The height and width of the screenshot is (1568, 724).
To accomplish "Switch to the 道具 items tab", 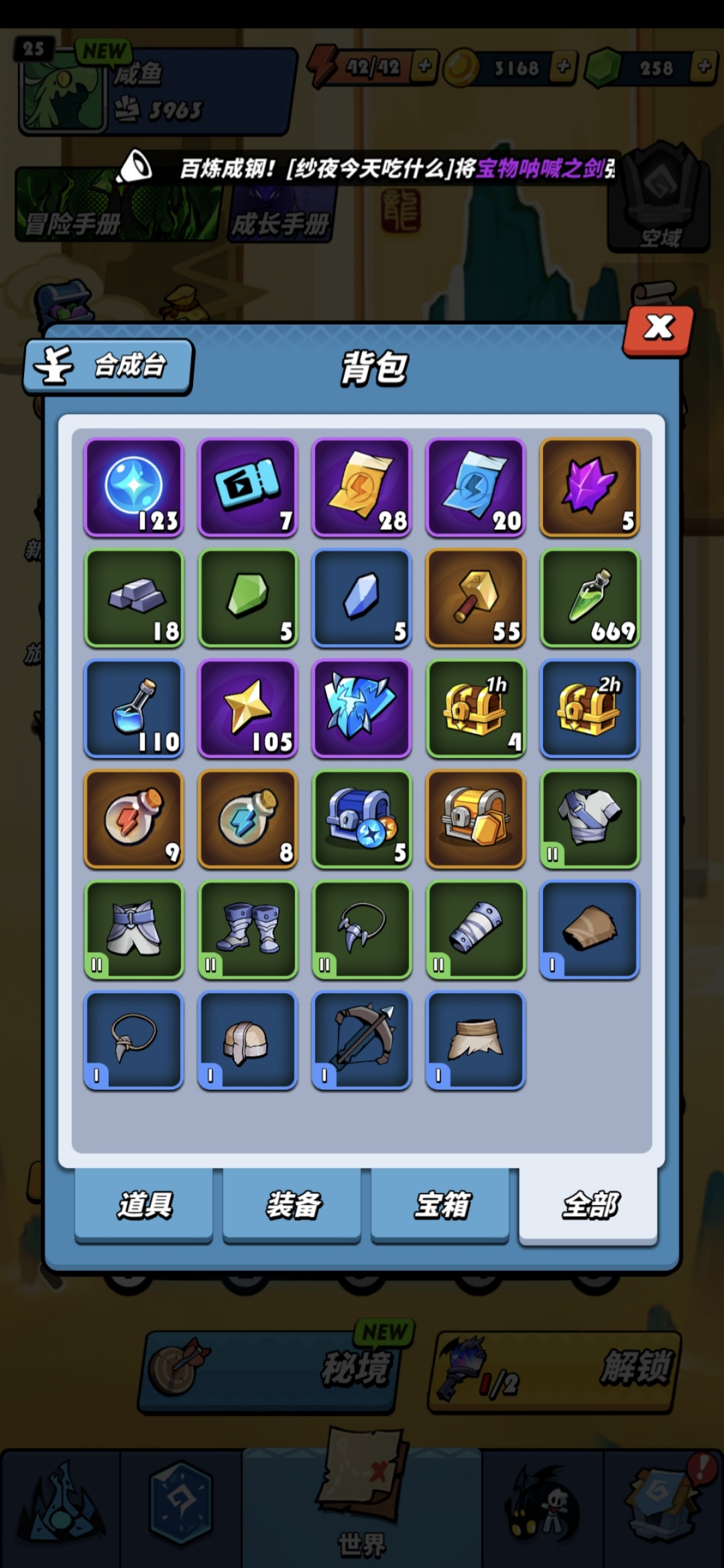I will 144,1204.
